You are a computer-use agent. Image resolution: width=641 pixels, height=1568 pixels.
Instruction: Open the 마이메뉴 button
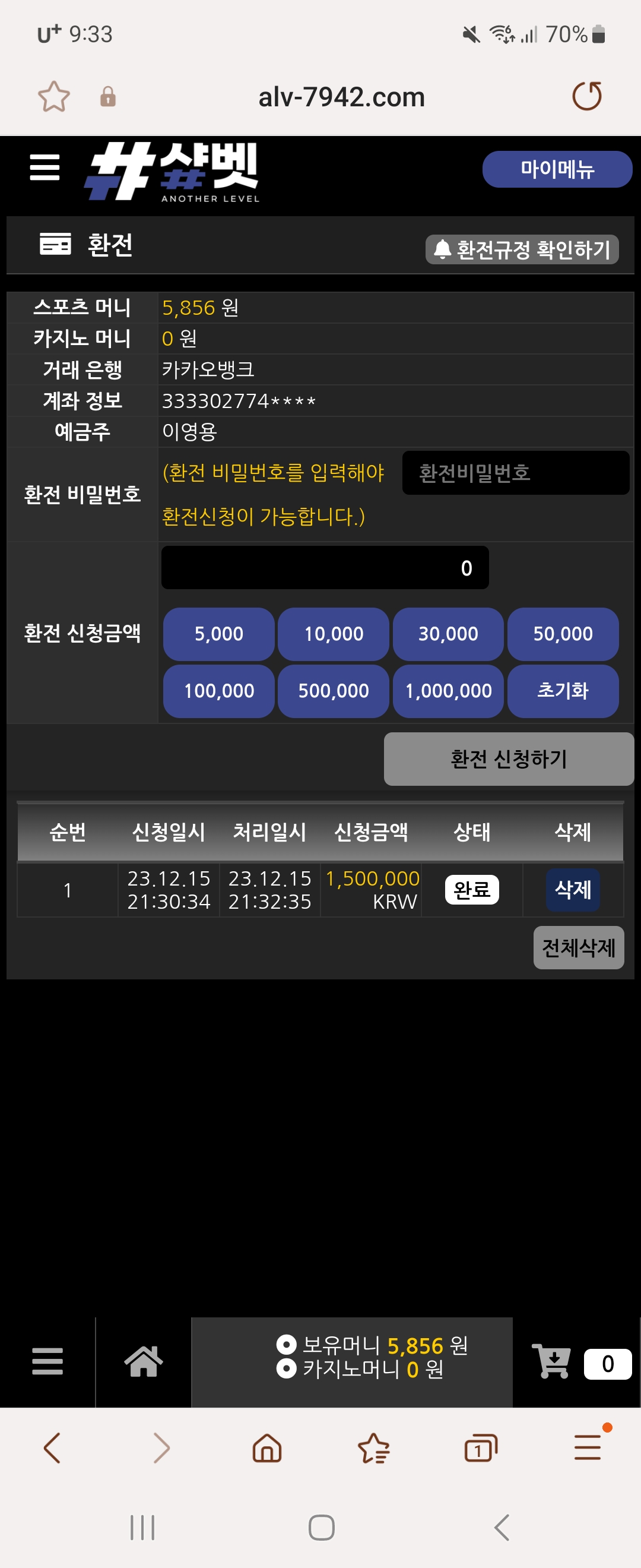tap(557, 169)
